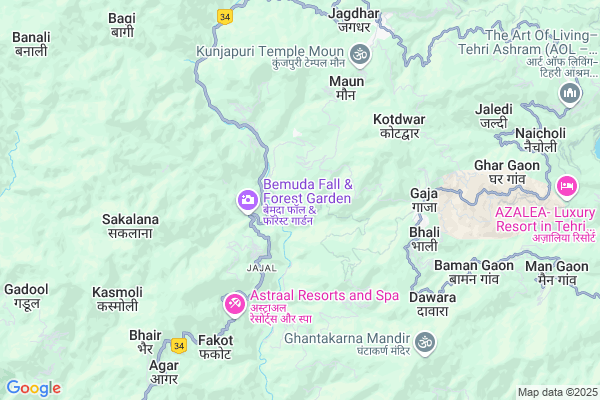Select Astraal Resorts and Spa marker
Image resolution: width=600 pixels, height=400 pixels.
(x=234, y=302)
